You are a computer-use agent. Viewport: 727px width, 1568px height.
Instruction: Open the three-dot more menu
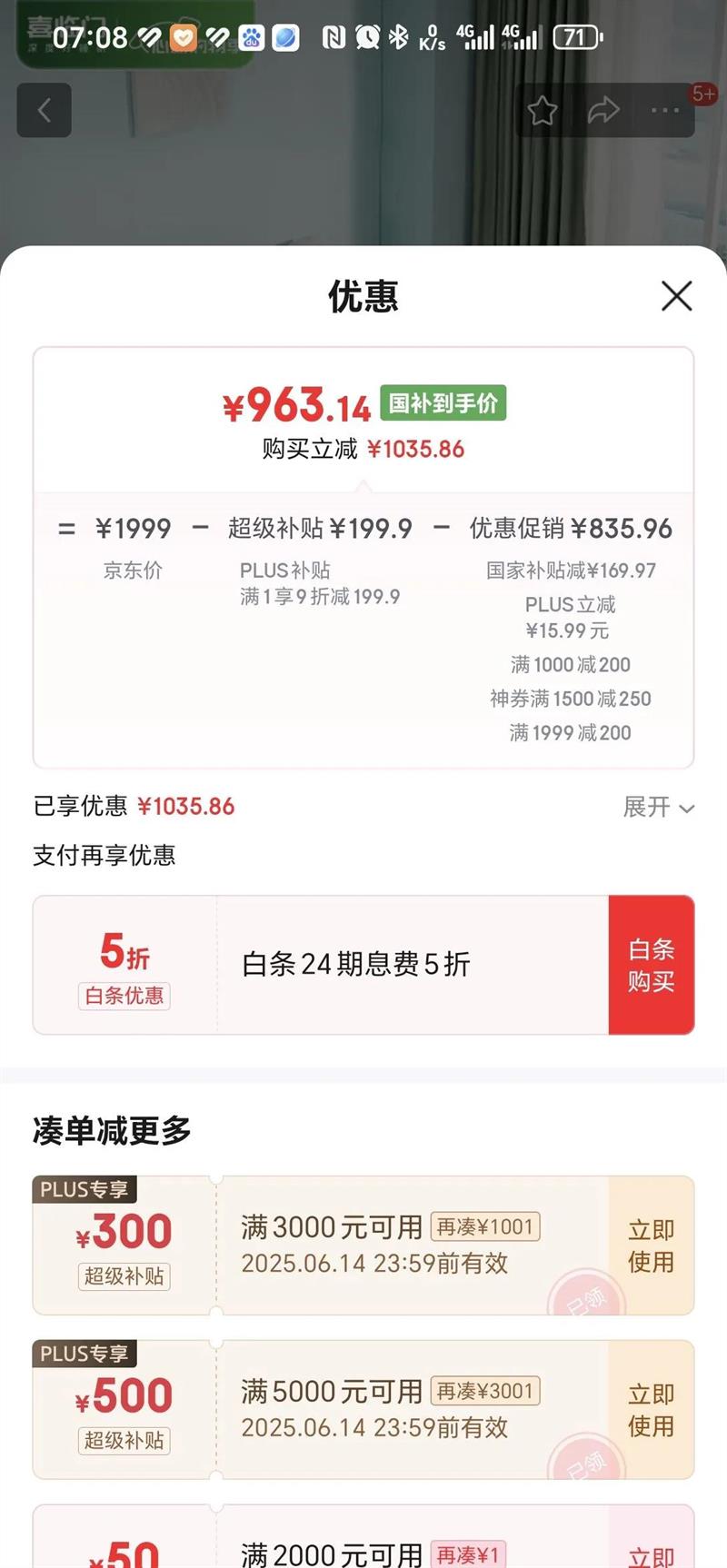point(664,111)
